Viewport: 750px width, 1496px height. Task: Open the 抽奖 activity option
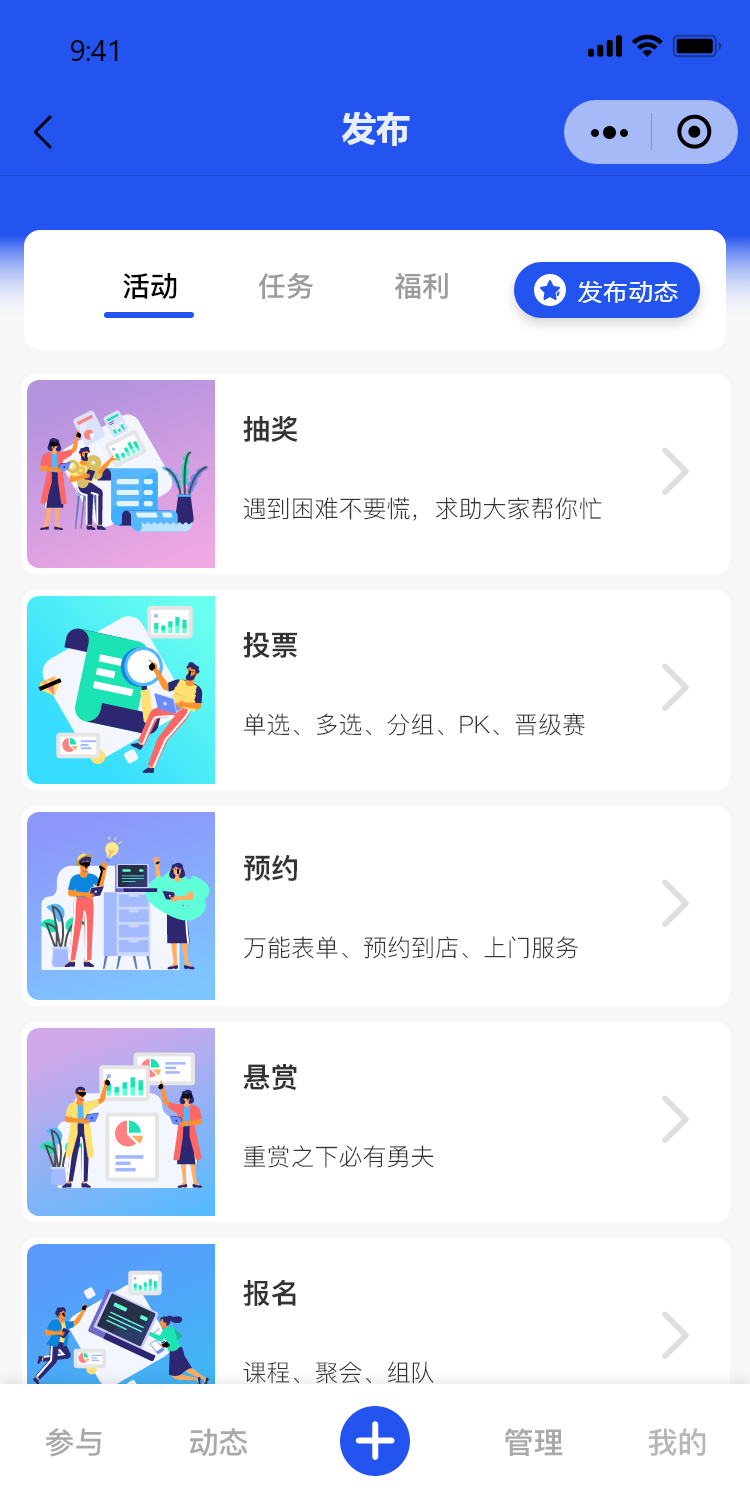[376, 474]
